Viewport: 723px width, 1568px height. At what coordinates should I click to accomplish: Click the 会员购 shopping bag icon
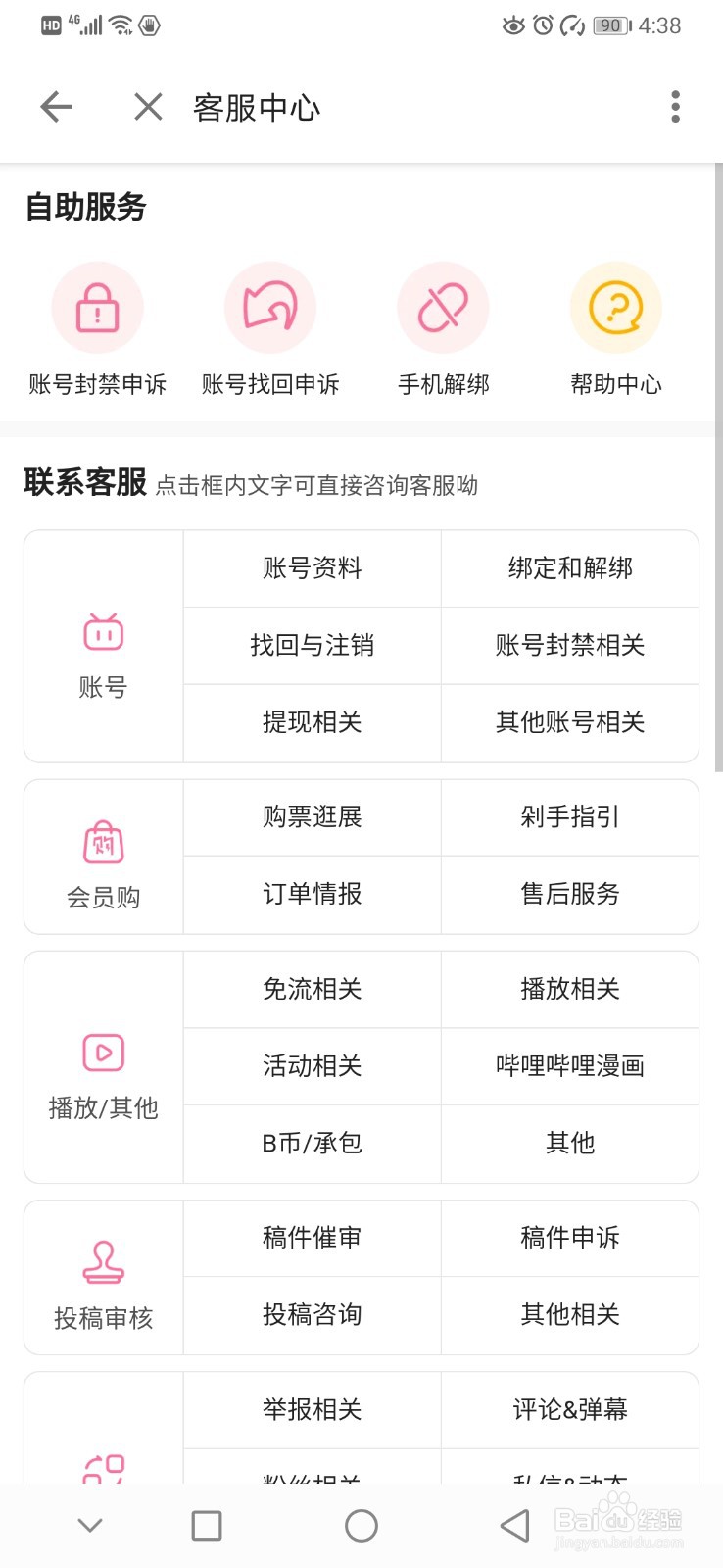pyautogui.click(x=102, y=843)
